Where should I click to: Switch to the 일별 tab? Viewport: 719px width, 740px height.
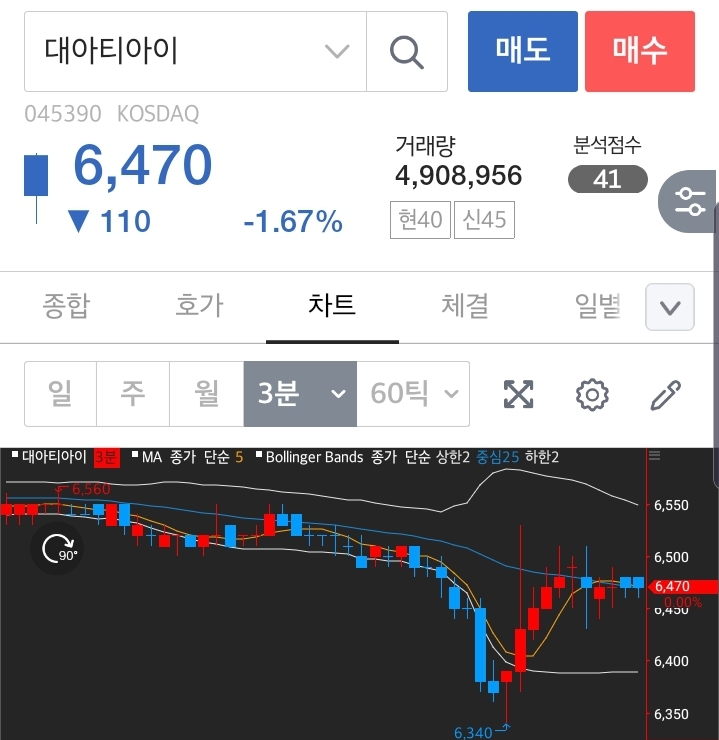click(598, 305)
